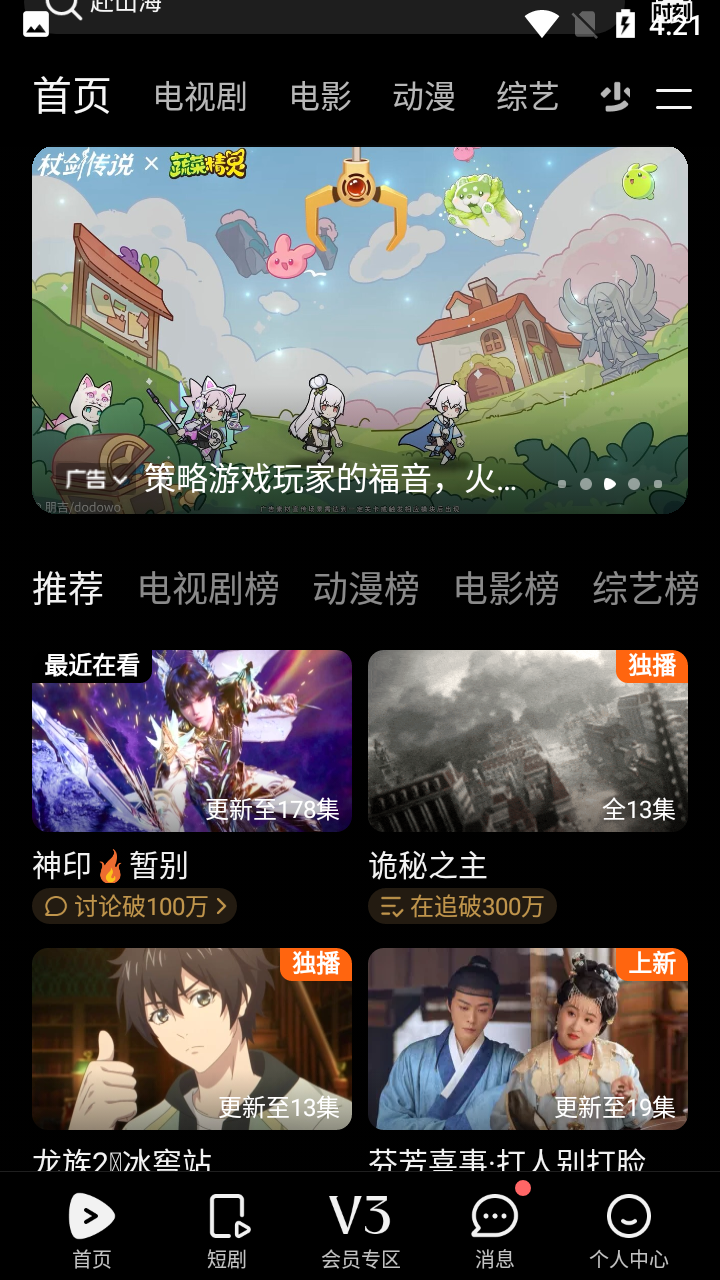Open the 神印 video updated to 178集
Image resolution: width=720 pixels, height=1280 pixels.
click(x=192, y=741)
